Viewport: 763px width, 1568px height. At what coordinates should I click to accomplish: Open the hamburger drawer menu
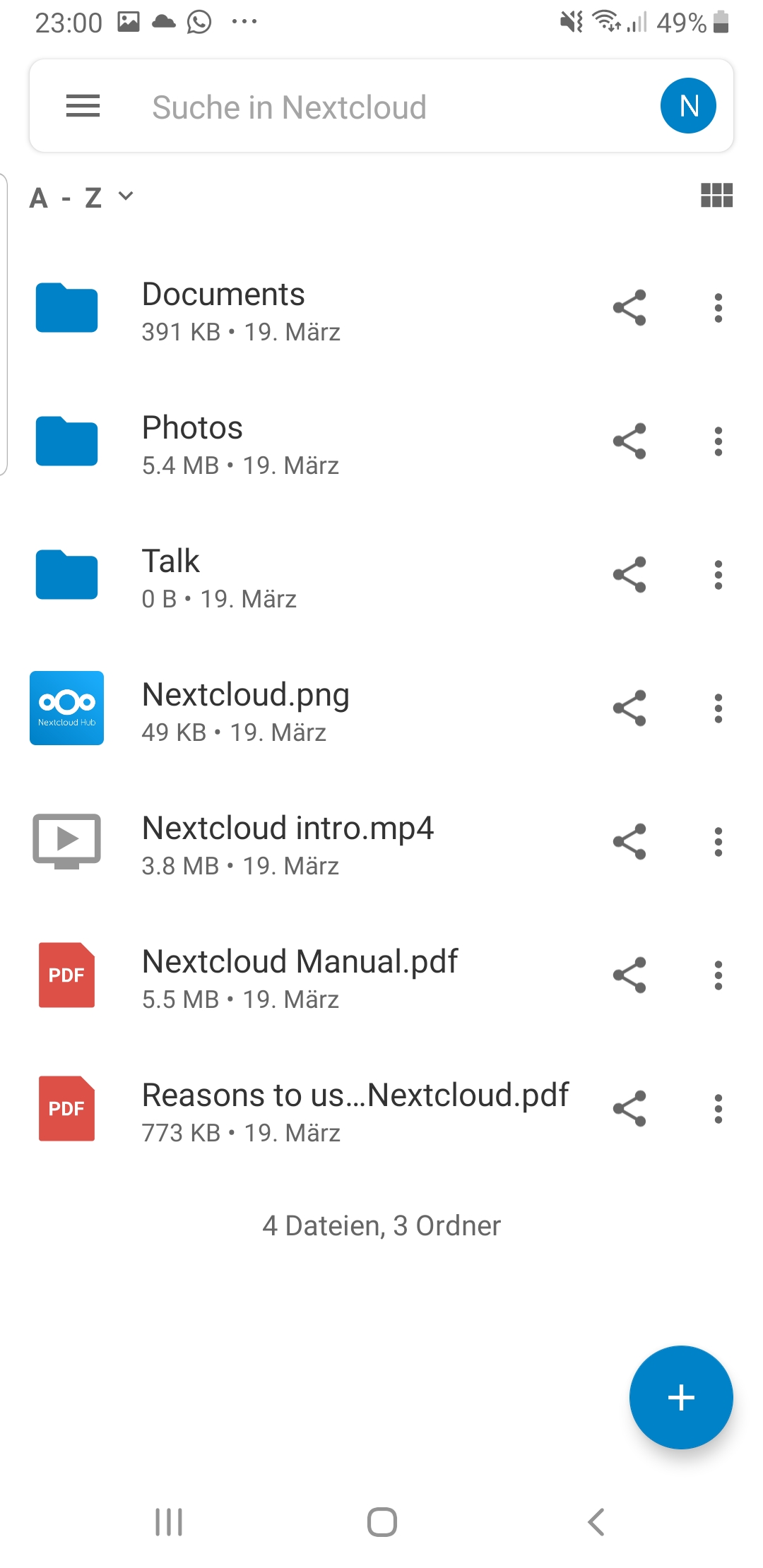(83, 106)
